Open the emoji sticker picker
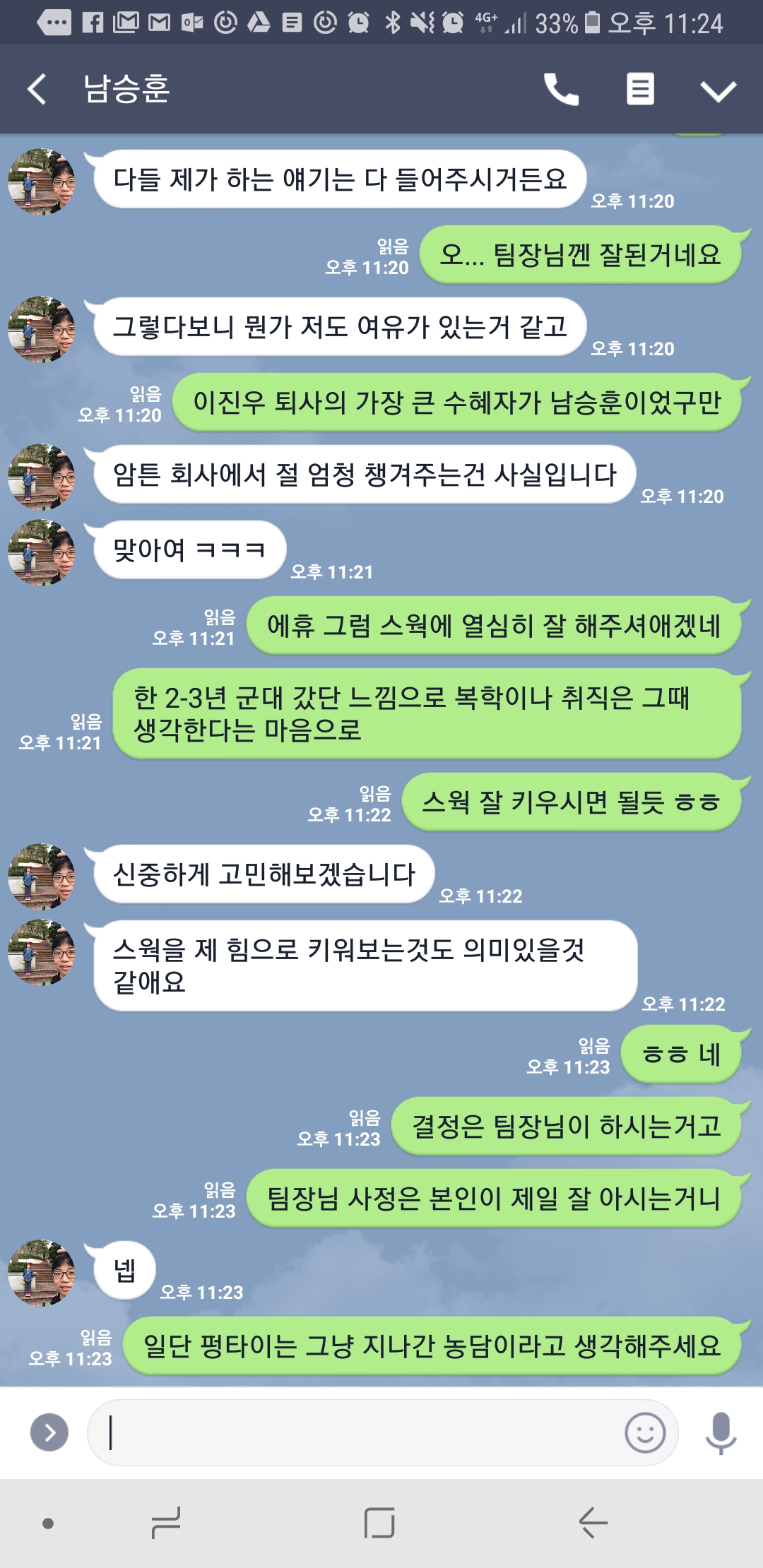The image size is (763, 1568). tap(645, 1432)
